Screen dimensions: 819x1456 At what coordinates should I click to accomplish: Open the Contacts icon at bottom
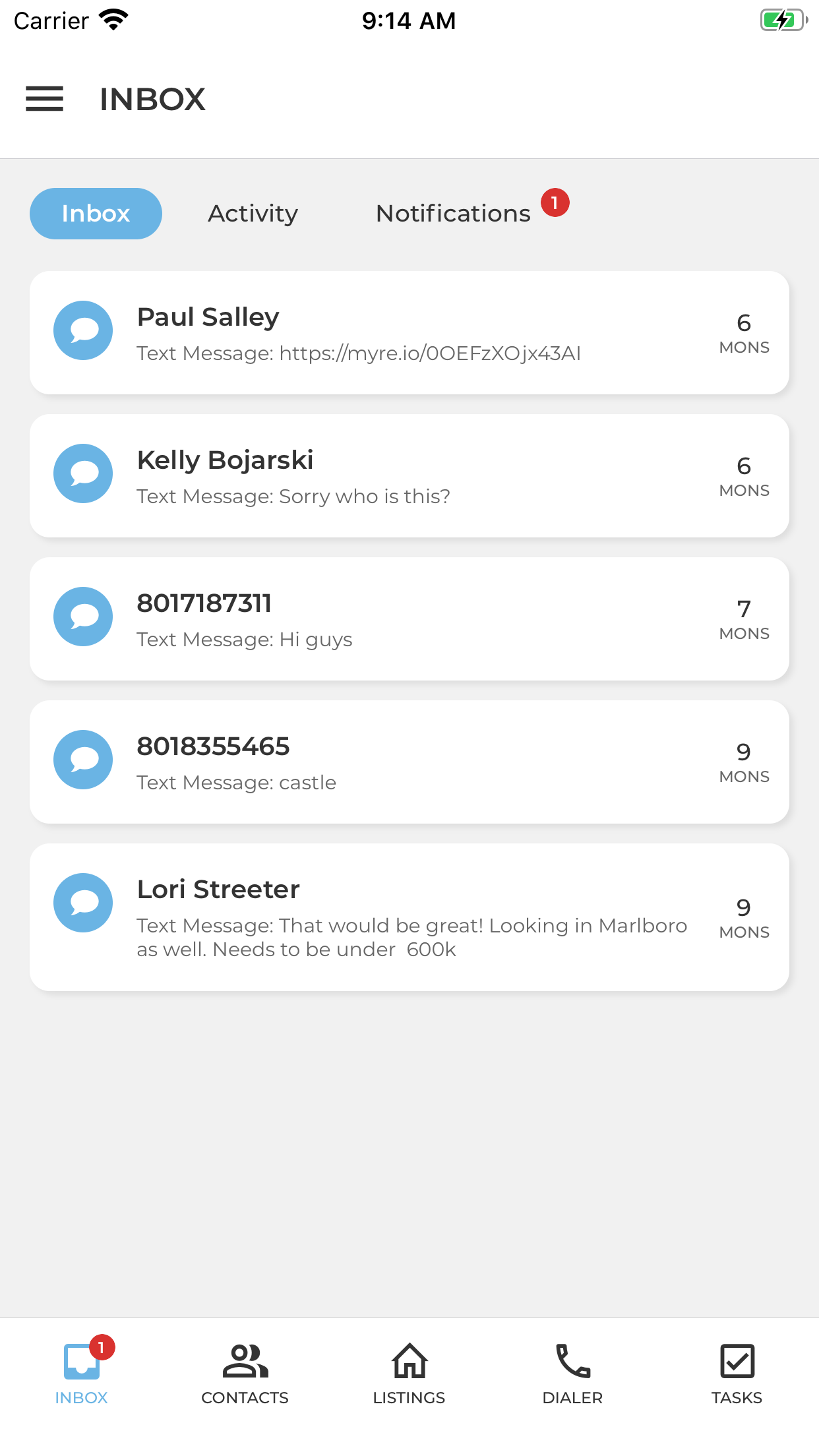(x=245, y=1360)
